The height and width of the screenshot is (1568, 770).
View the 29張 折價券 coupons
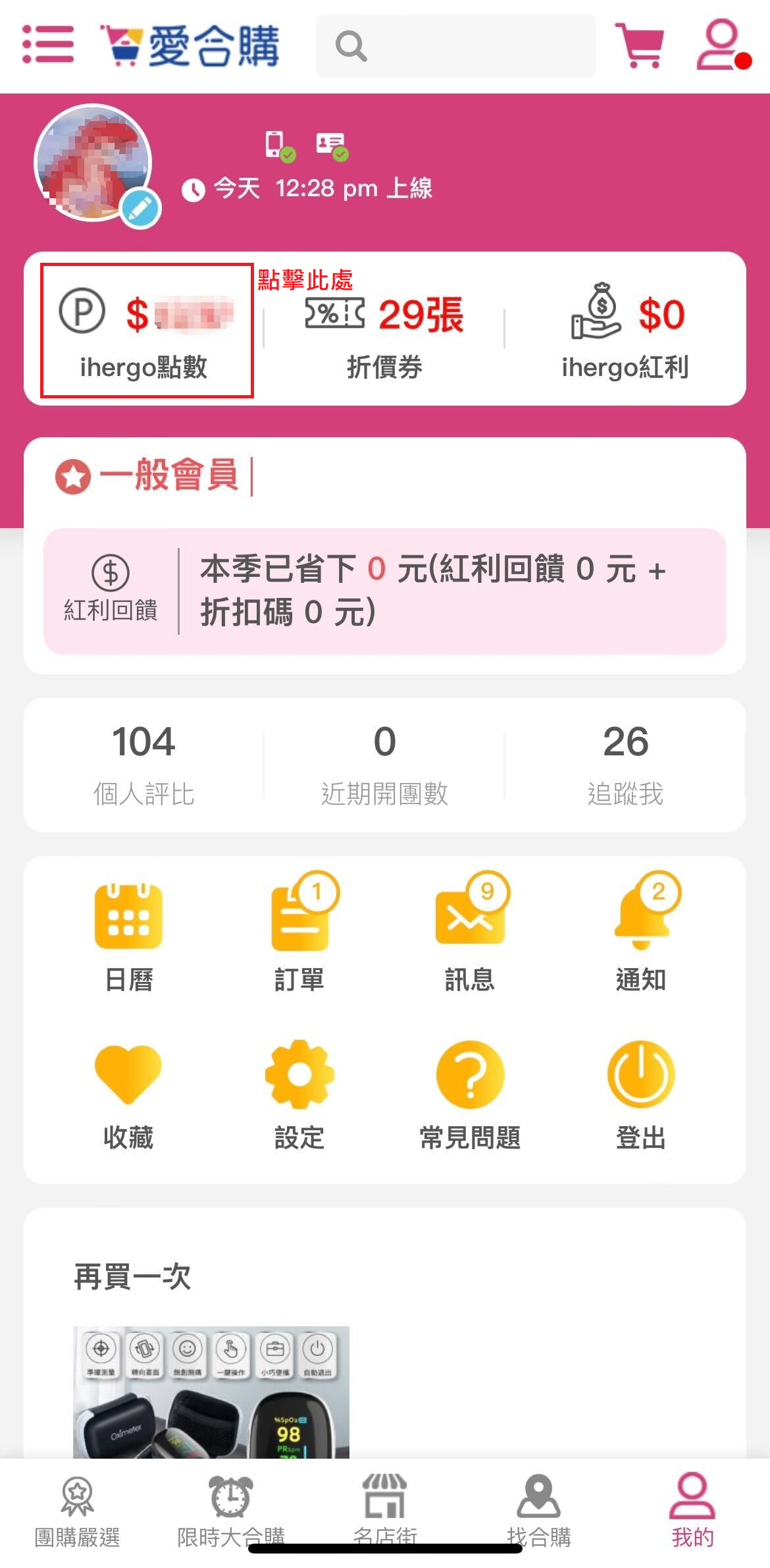click(384, 331)
